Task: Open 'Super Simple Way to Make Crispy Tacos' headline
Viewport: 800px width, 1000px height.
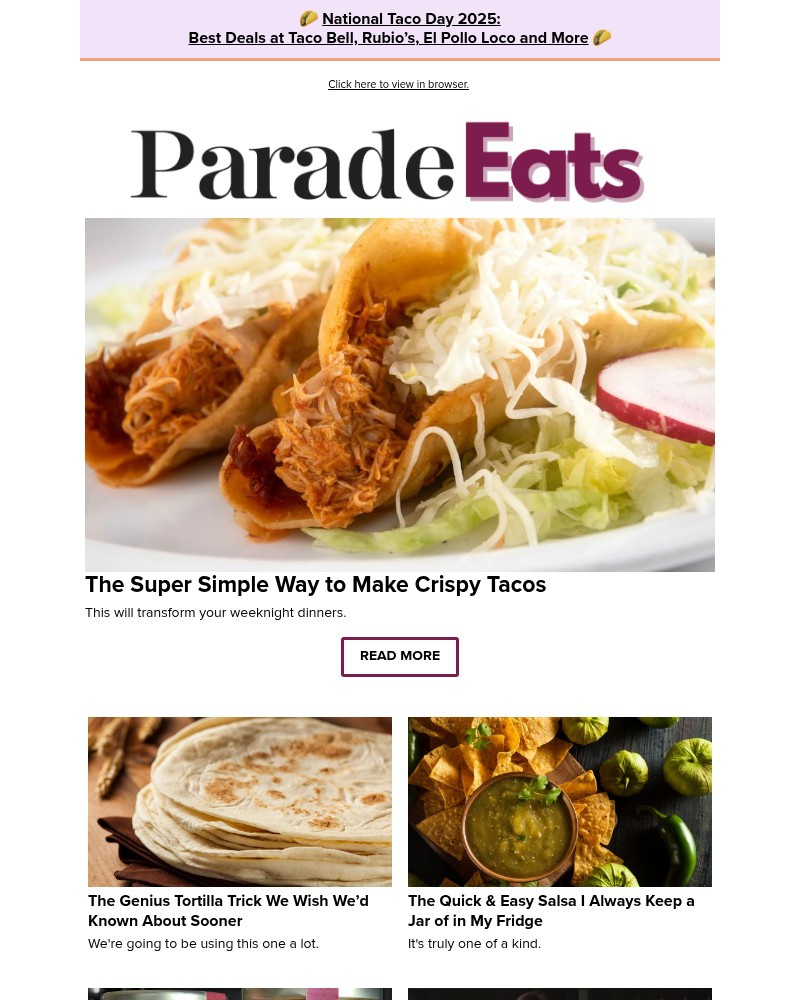Action: [316, 585]
